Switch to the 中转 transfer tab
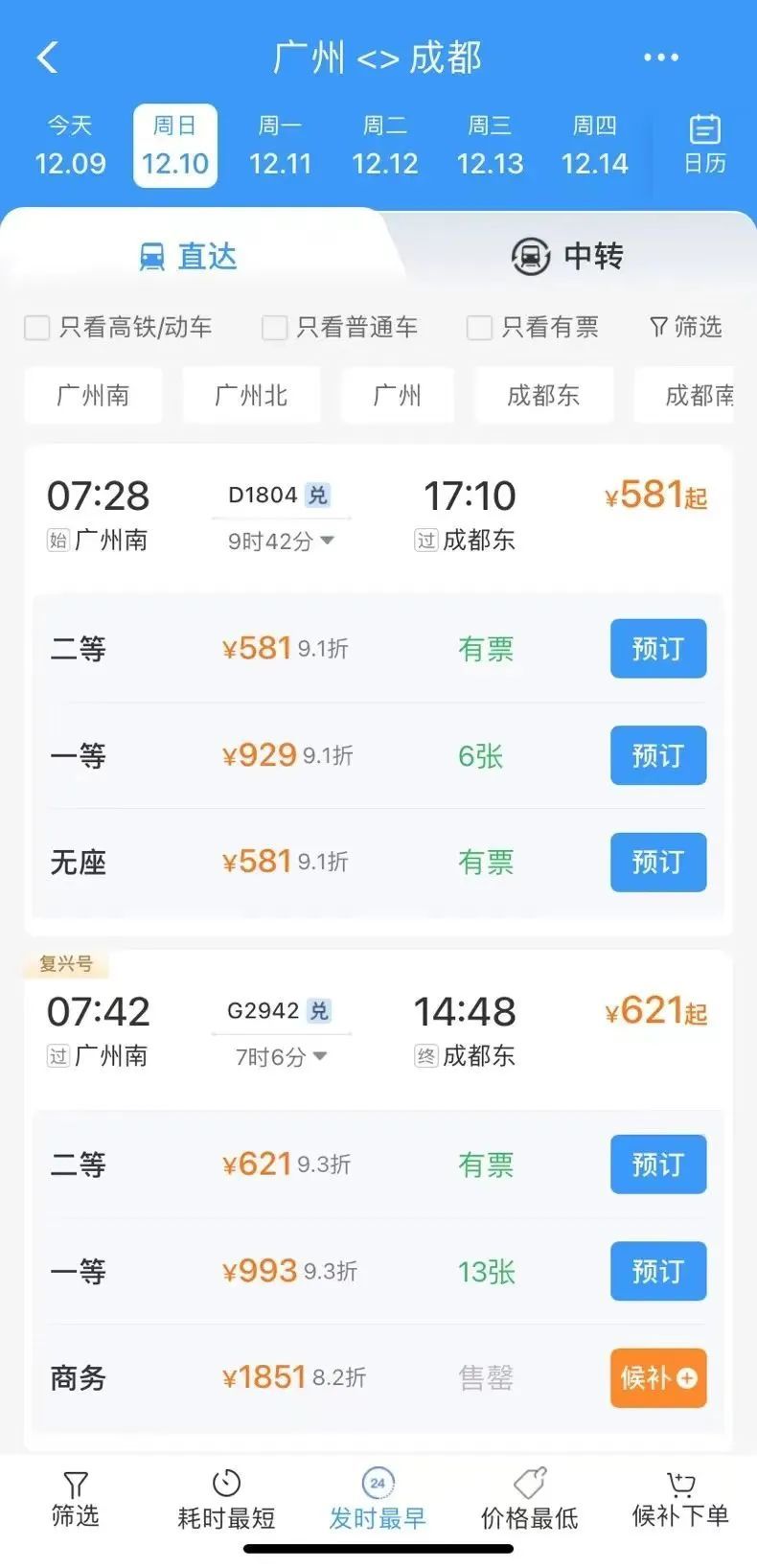Image resolution: width=757 pixels, height=1568 pixels. coord(567,256)
